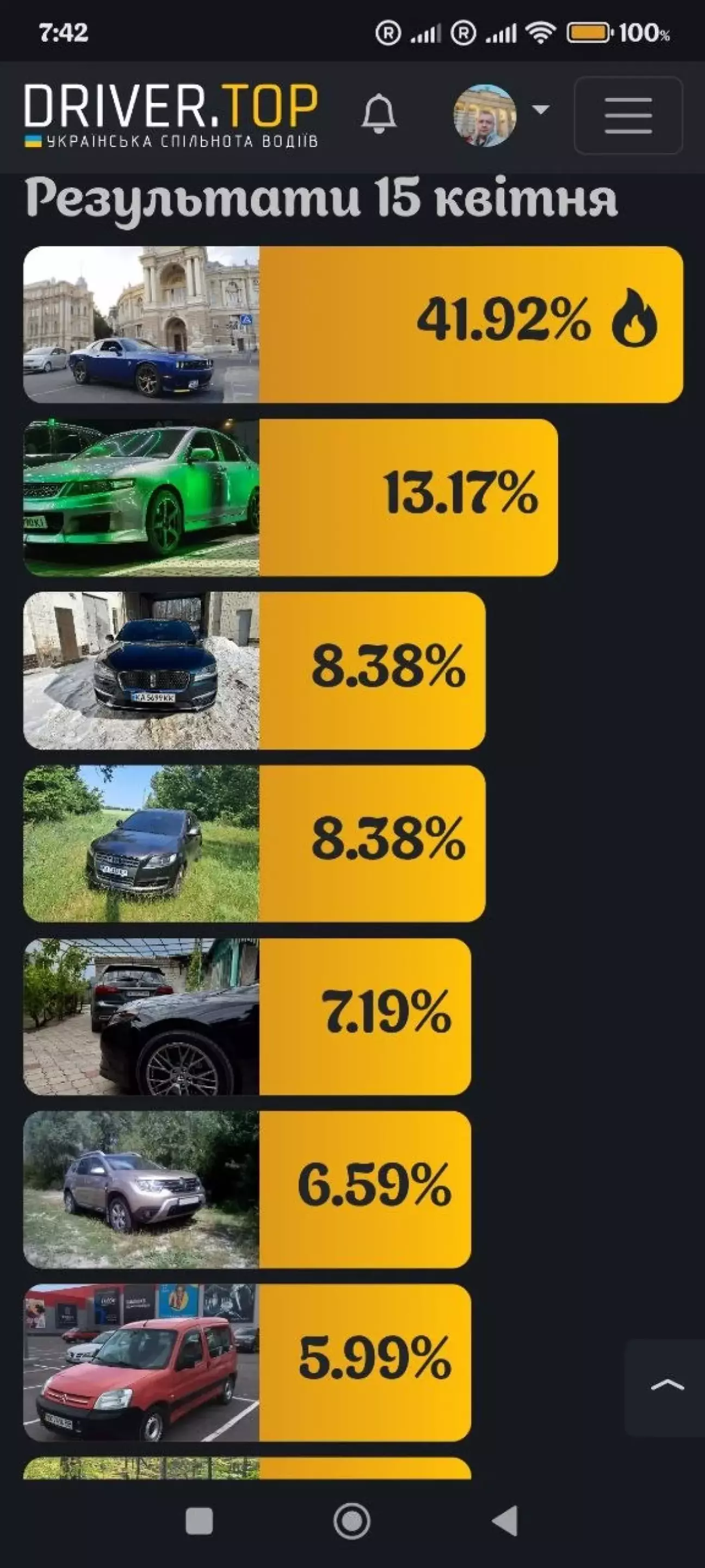
Task: Open the red Citroen entry with 5.99%
Action: 246,1362
